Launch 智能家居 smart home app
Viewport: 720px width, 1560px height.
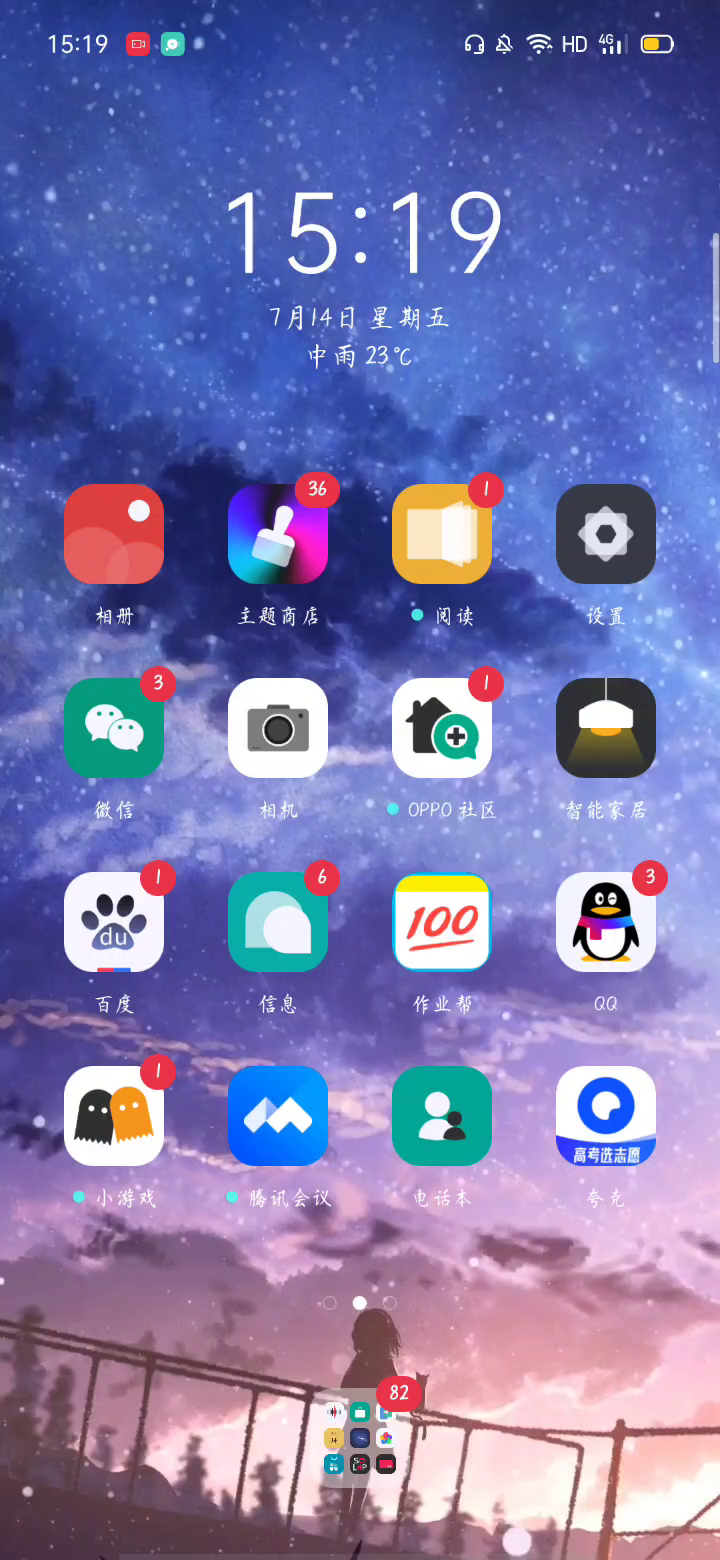pos(606,728)
